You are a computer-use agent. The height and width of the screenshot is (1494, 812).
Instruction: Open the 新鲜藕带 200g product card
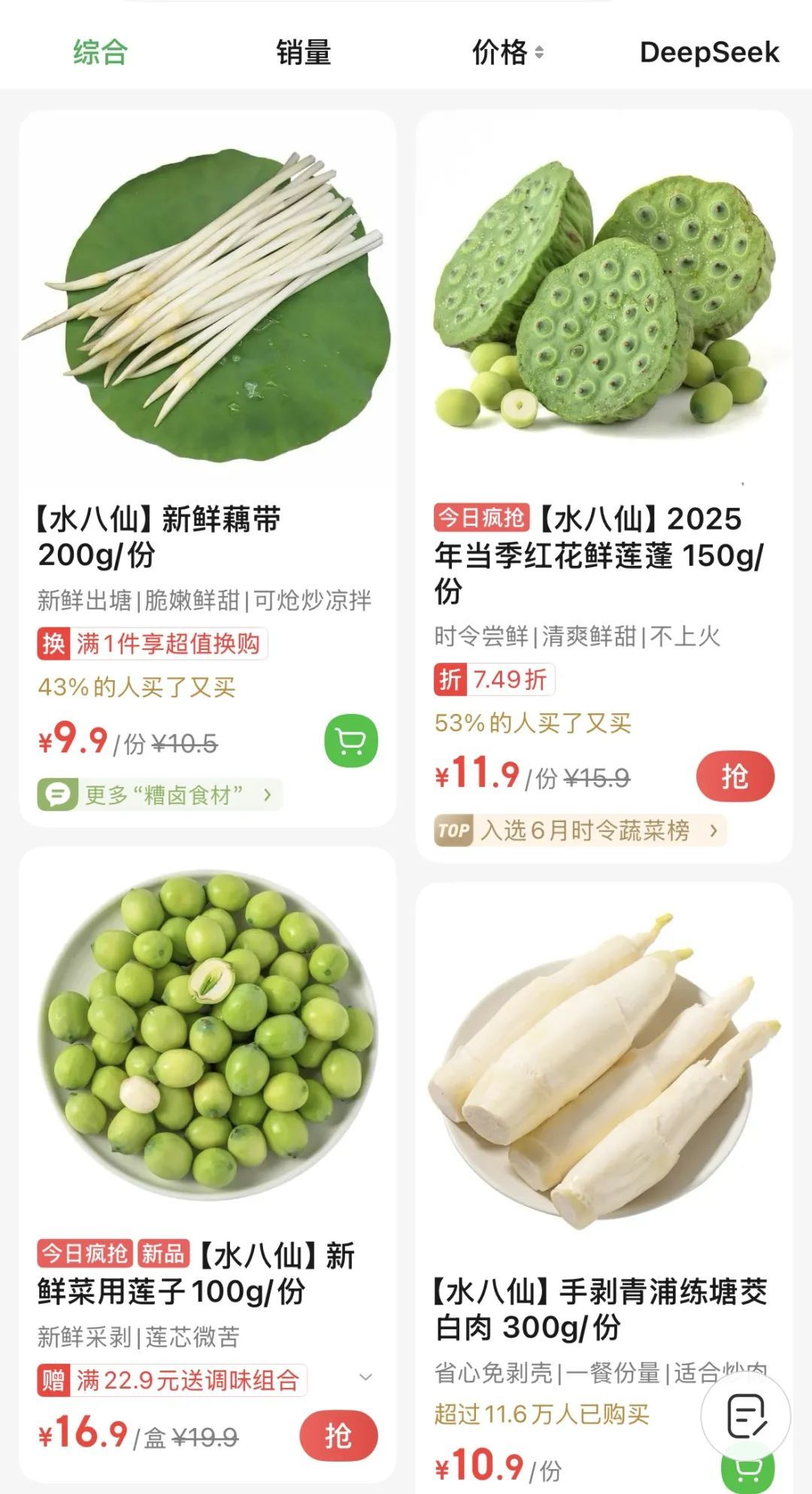click(x=208, y=468)
